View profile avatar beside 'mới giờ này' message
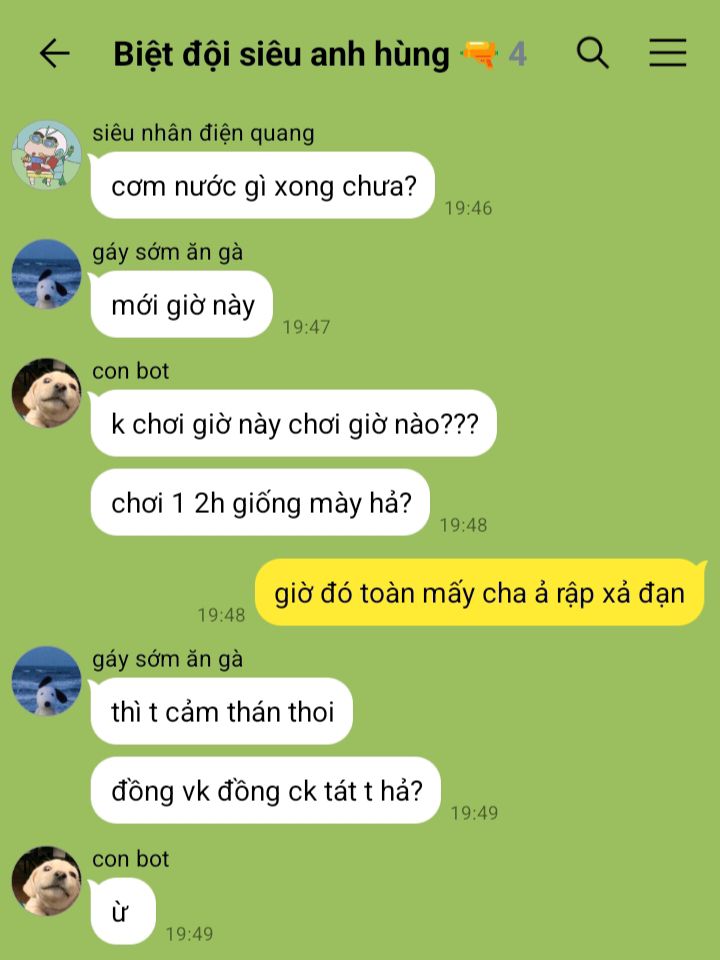 (47, 274)
